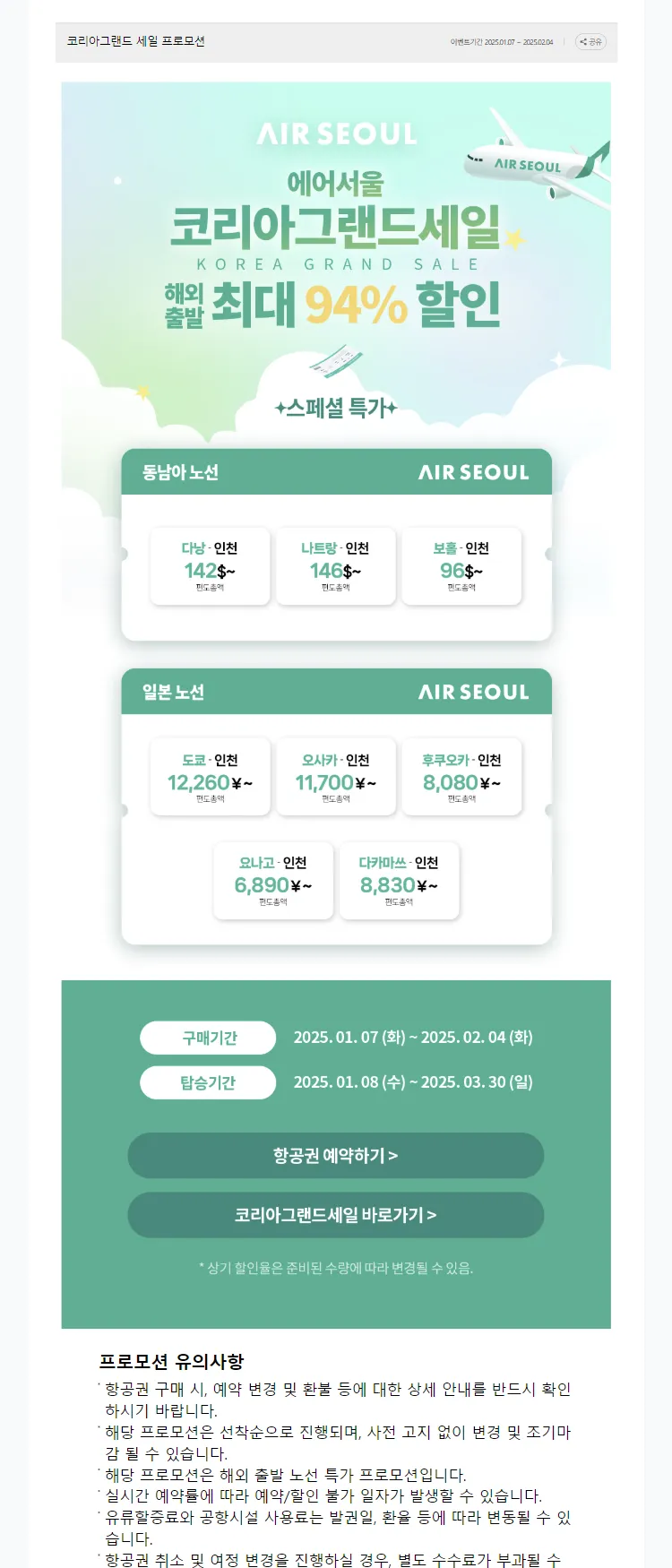The width and height of the screenshot is (672, 1568).
Task: Tap the 공유 share button
Action: click(x=590, y=42)
